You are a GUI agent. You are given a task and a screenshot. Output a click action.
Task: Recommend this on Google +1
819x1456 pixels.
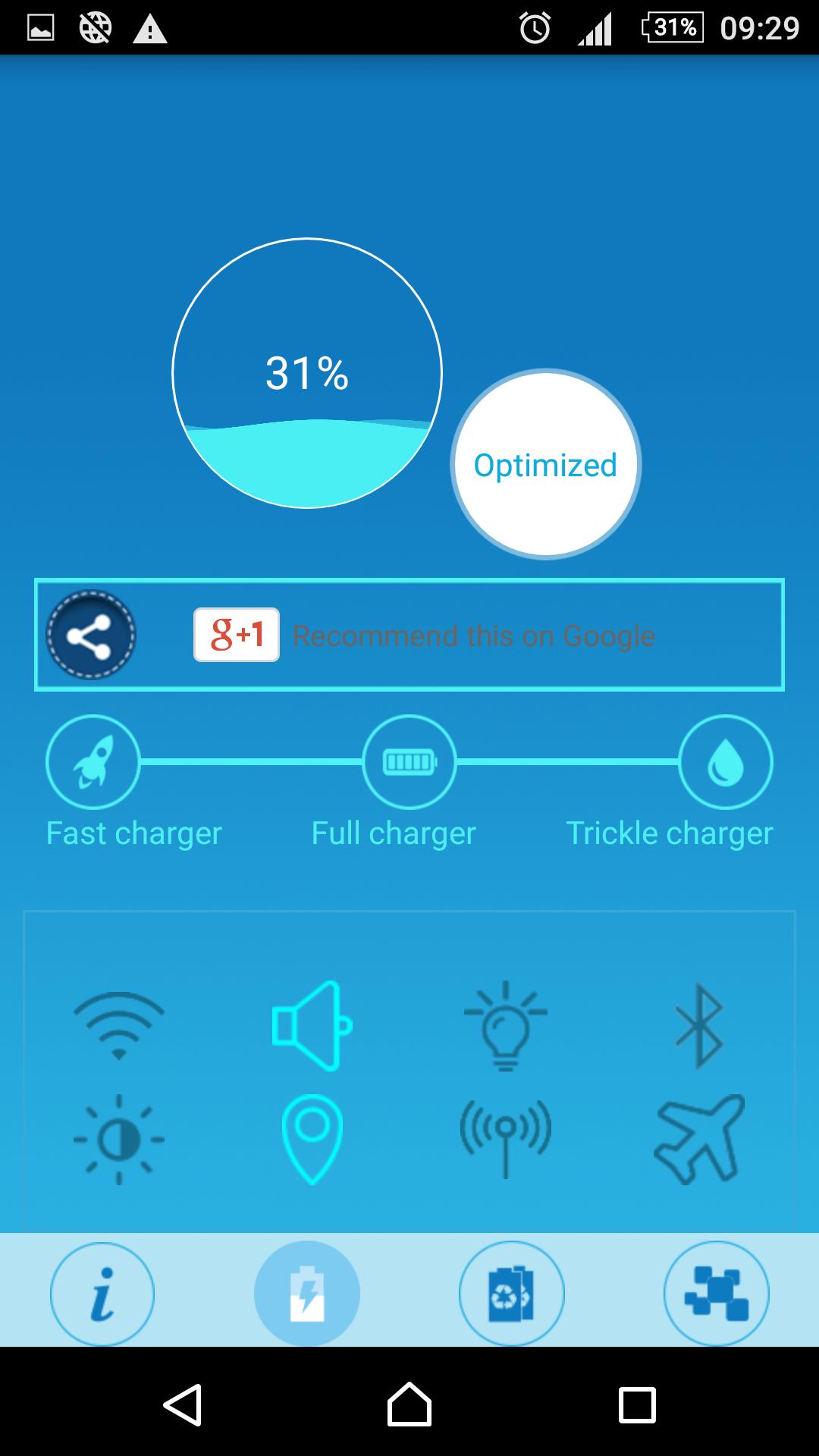237,635
